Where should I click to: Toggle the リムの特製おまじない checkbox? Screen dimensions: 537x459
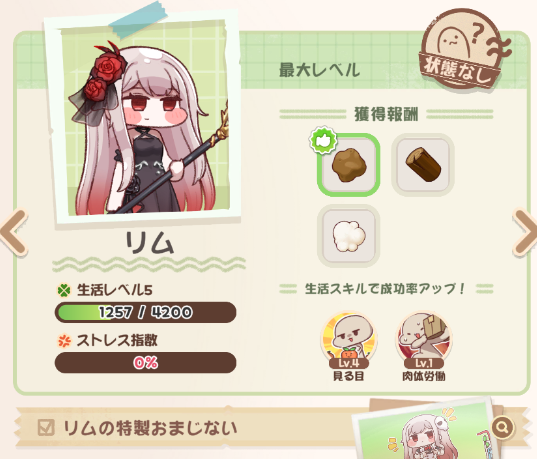pyautogui.click(x=46, y=427)
